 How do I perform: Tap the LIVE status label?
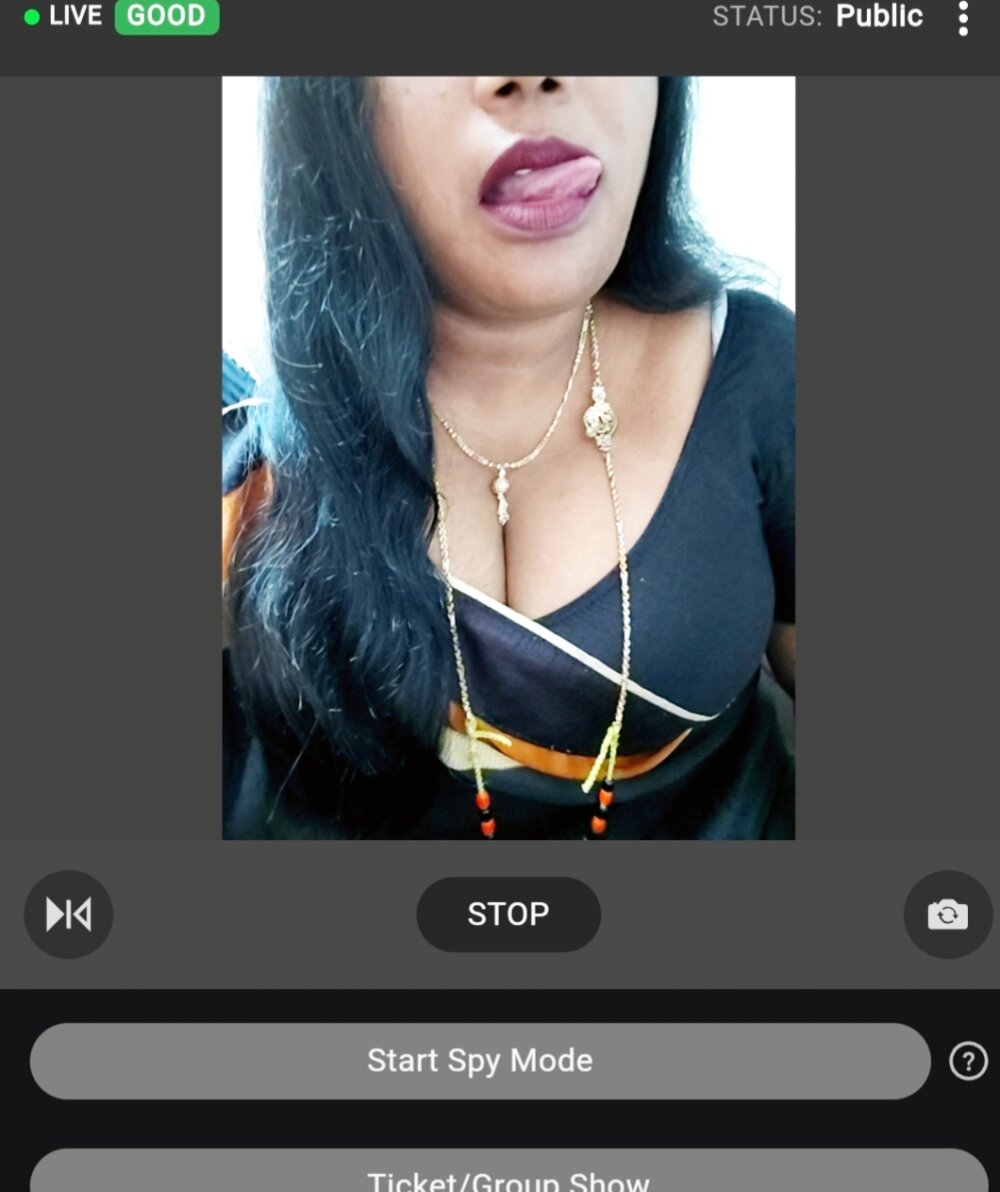pos(75,17)
